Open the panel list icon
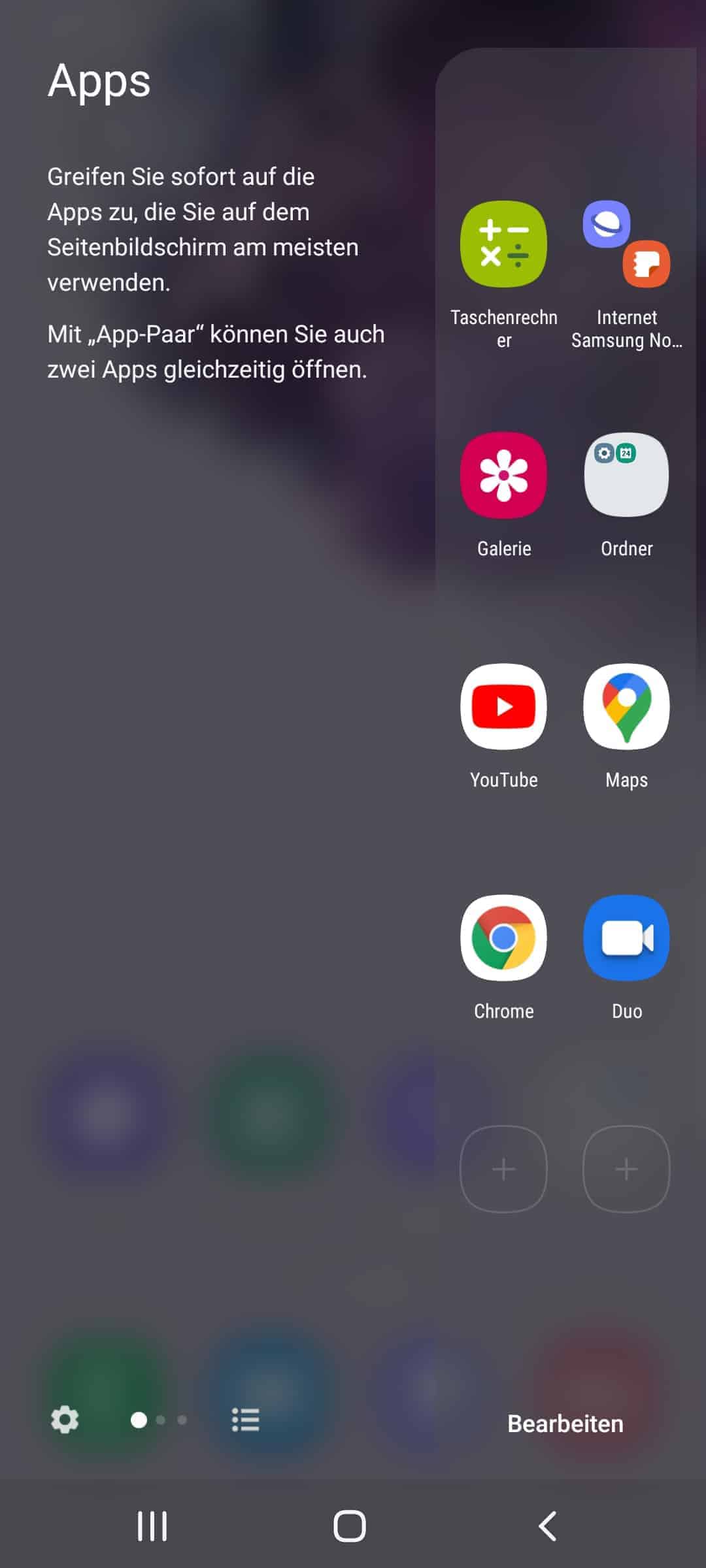 246,1420
